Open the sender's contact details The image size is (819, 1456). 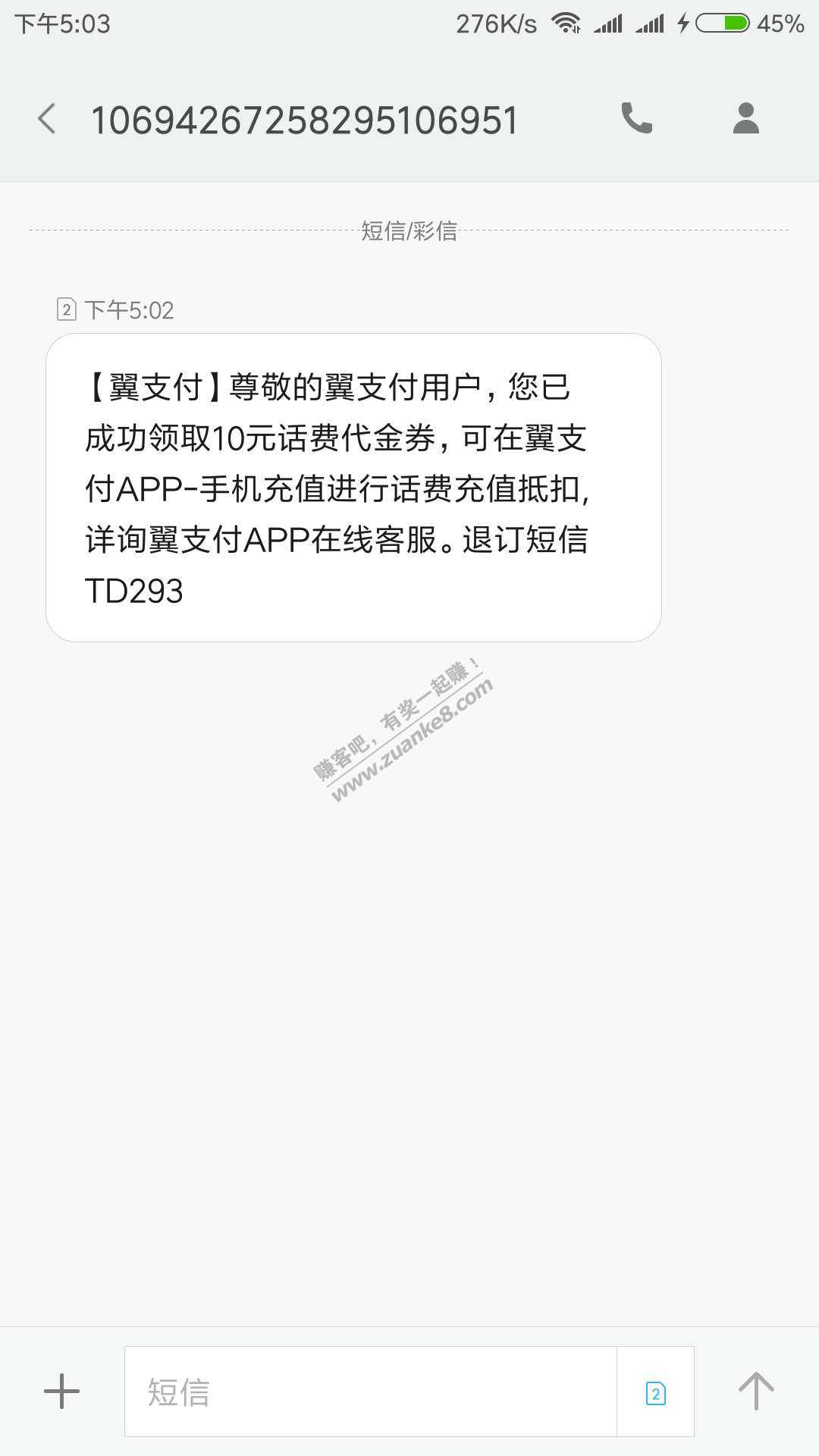[745, 118]
